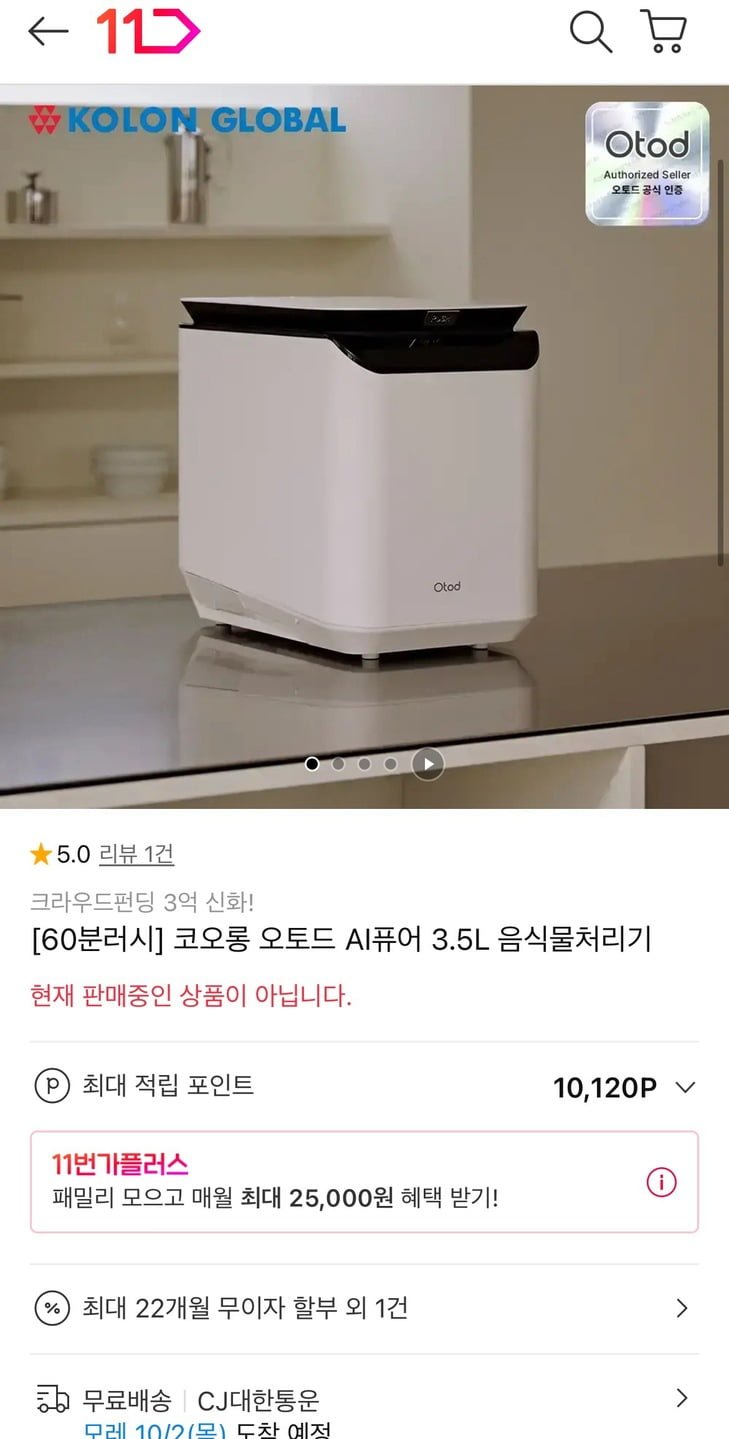Open 무료배송 CJ대한통운 delivery details
The width and height of the screenshot is (729, 1439).
(682, 1398)
